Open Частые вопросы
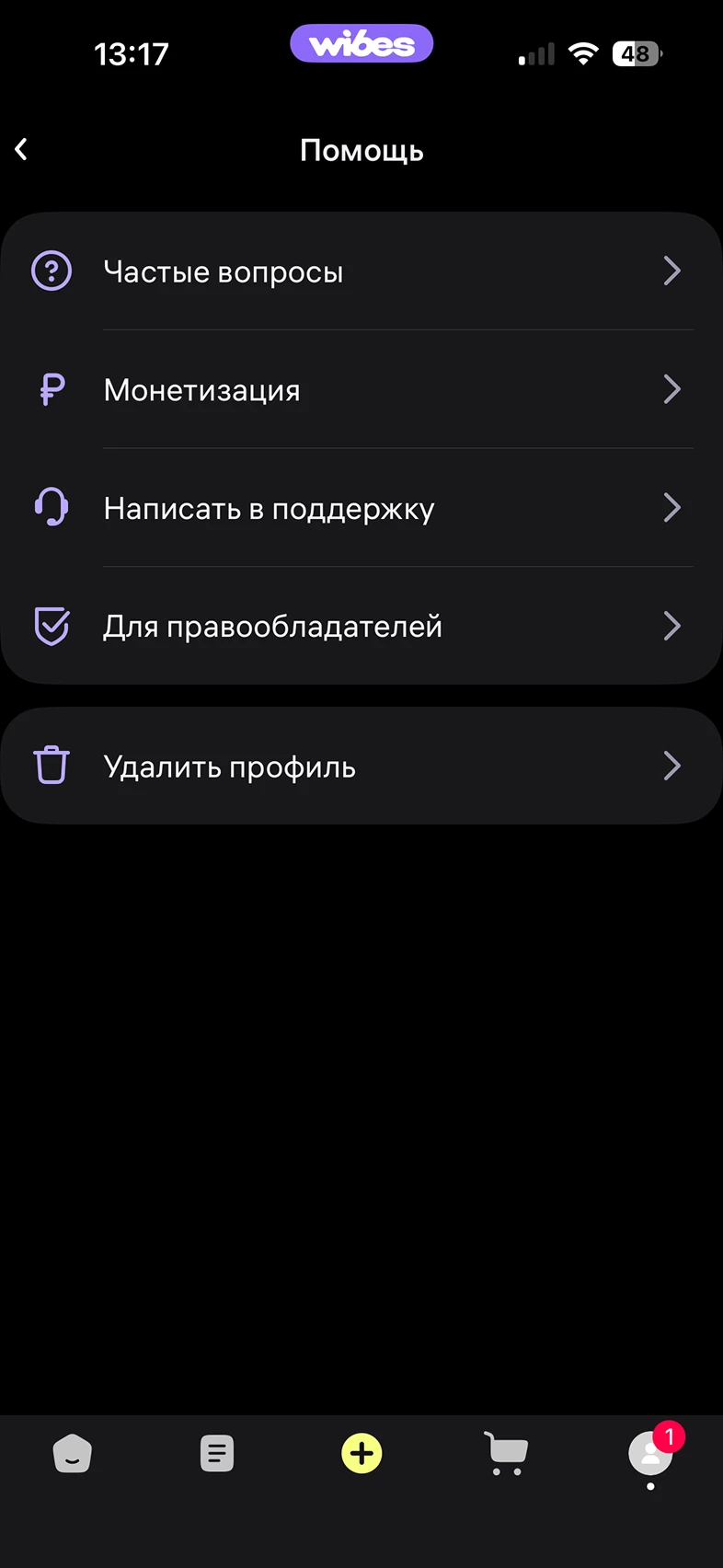Viewport: 723px width, 1568px height. 361,271
